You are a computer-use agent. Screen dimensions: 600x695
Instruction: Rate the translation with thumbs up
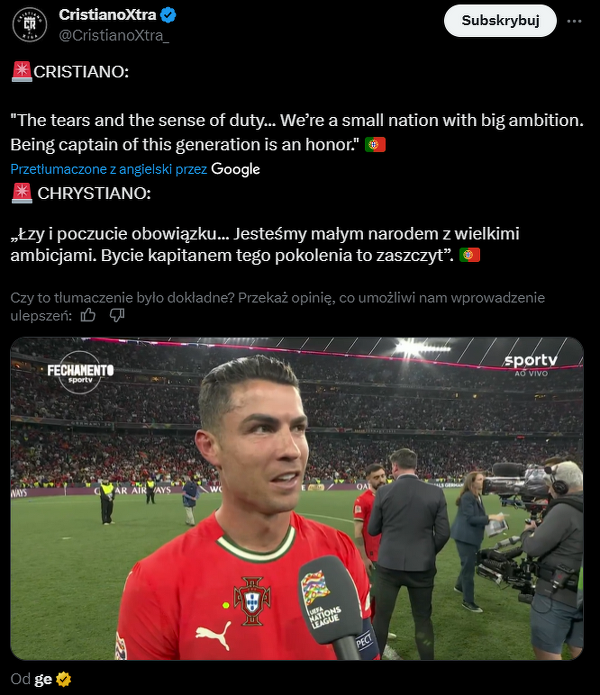pos(88,315)
